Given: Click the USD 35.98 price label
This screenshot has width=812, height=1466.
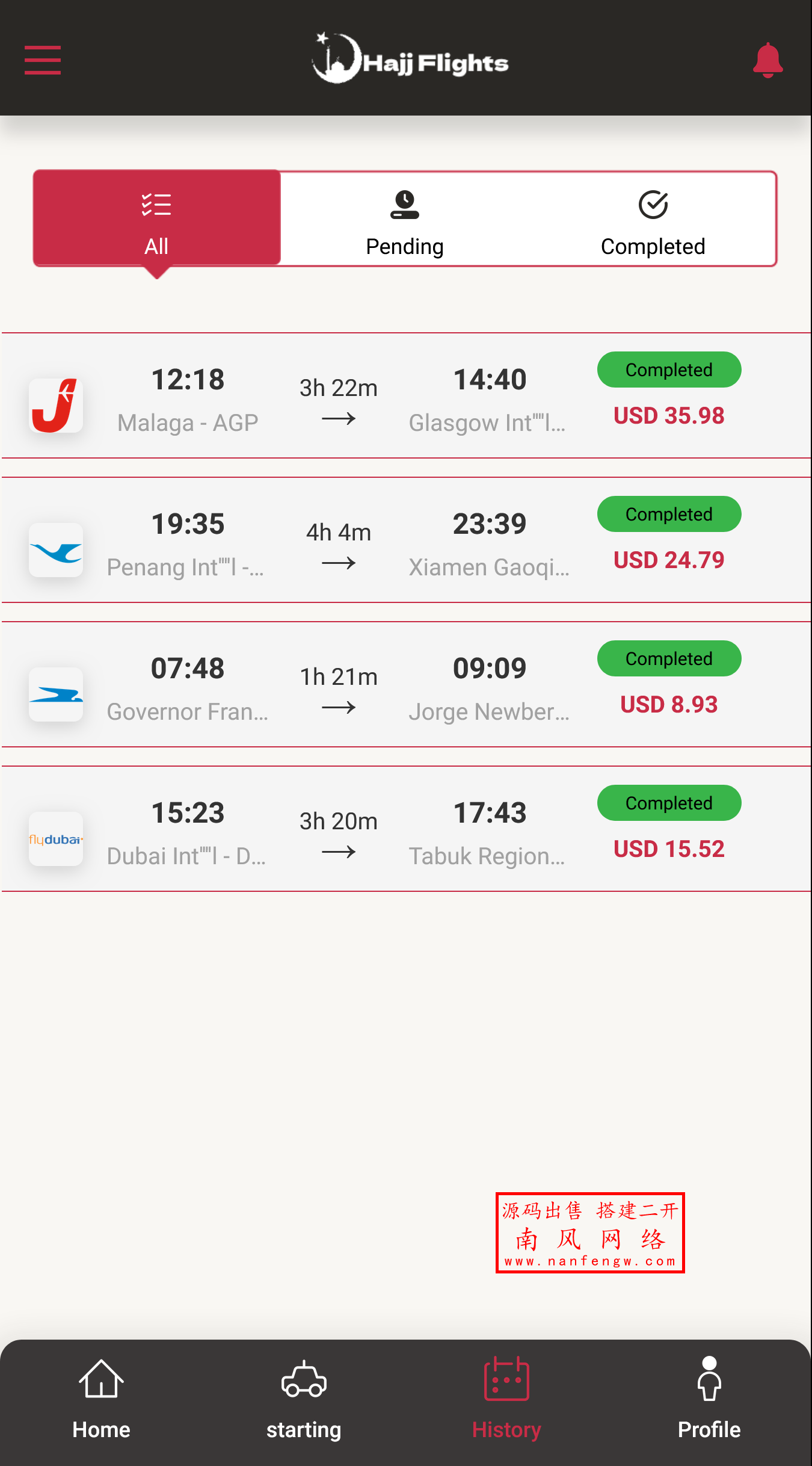Looking at the screenshot, I should pyautogui.click(x=669, y=415).
